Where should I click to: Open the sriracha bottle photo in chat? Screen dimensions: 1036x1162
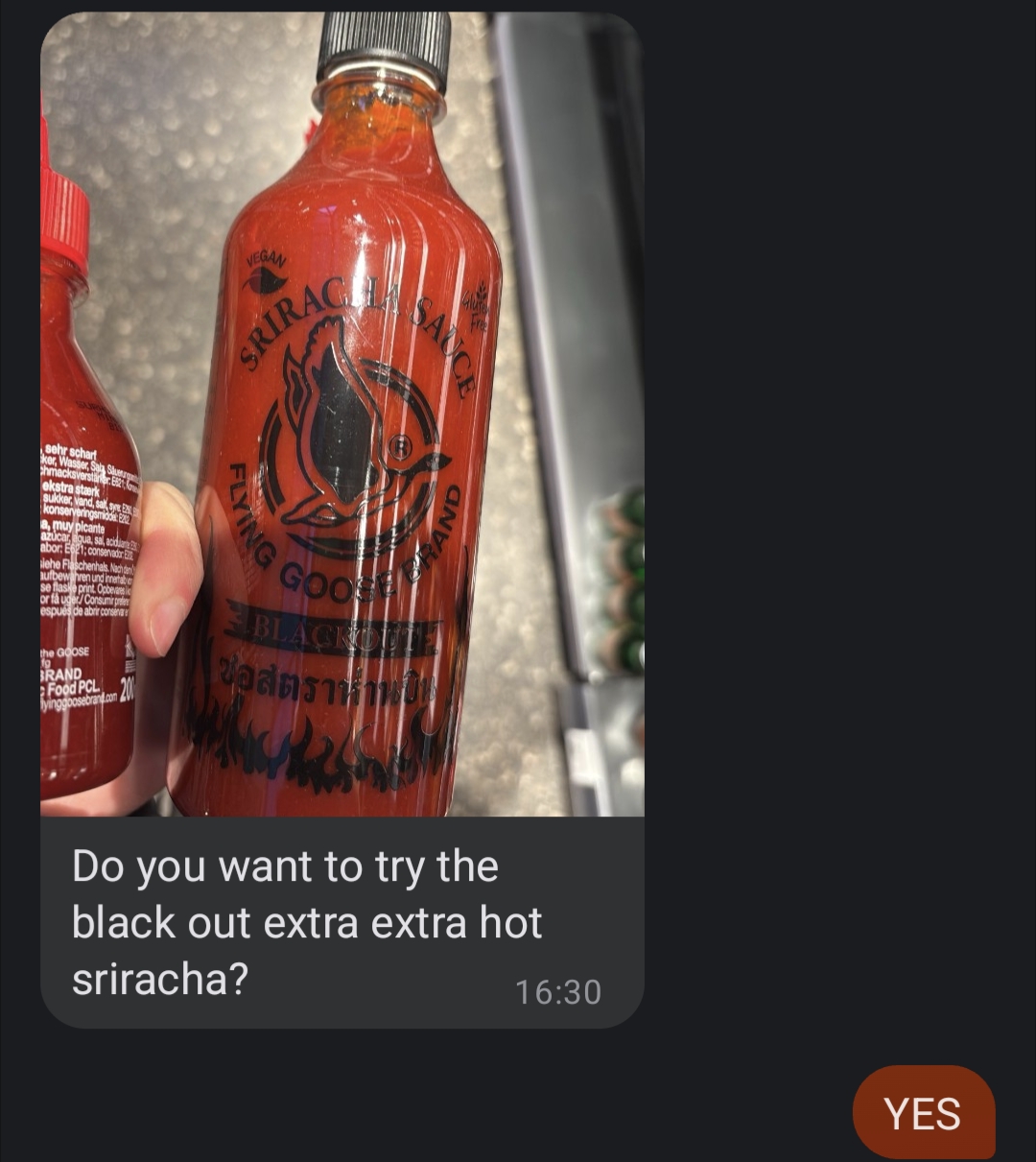(x=341, y=415)
